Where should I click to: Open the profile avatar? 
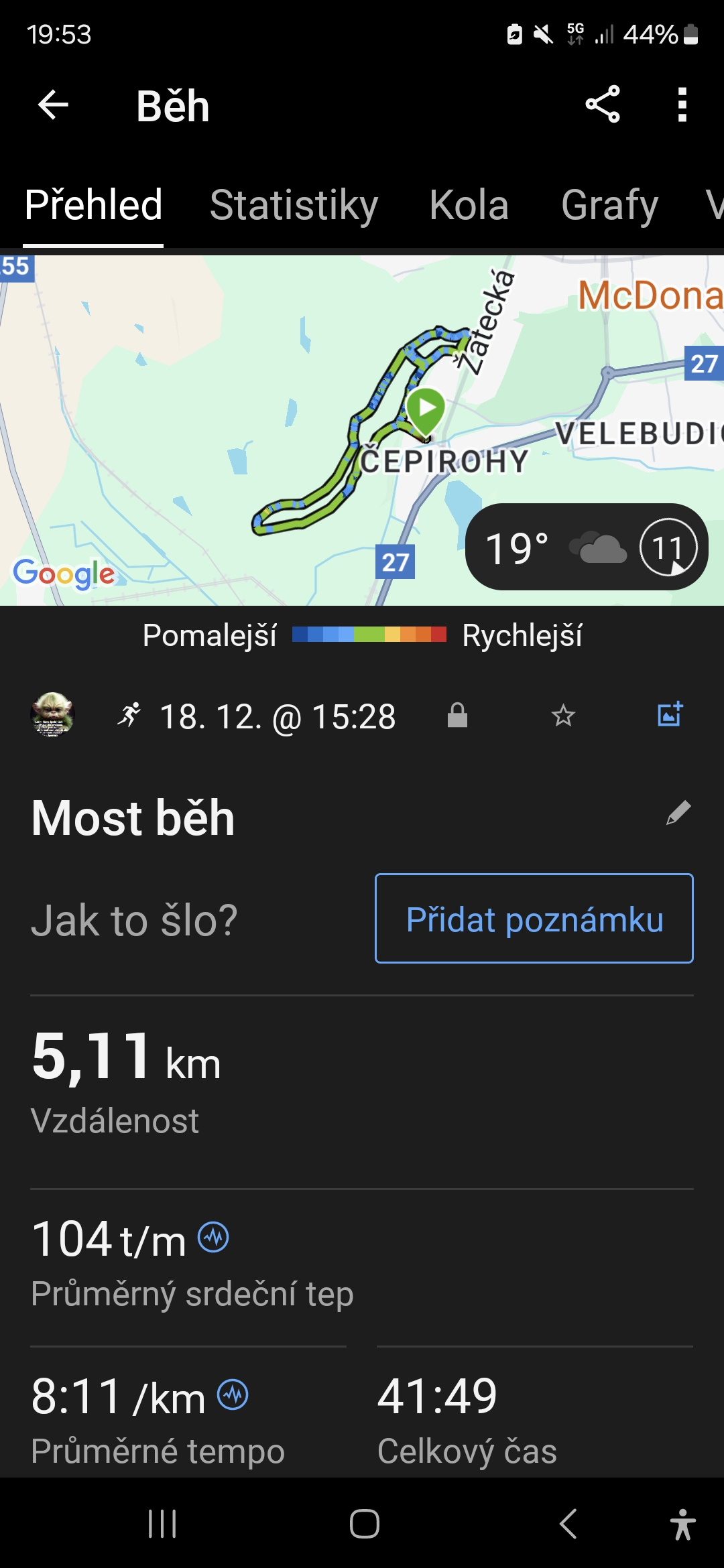click(52, 715)
